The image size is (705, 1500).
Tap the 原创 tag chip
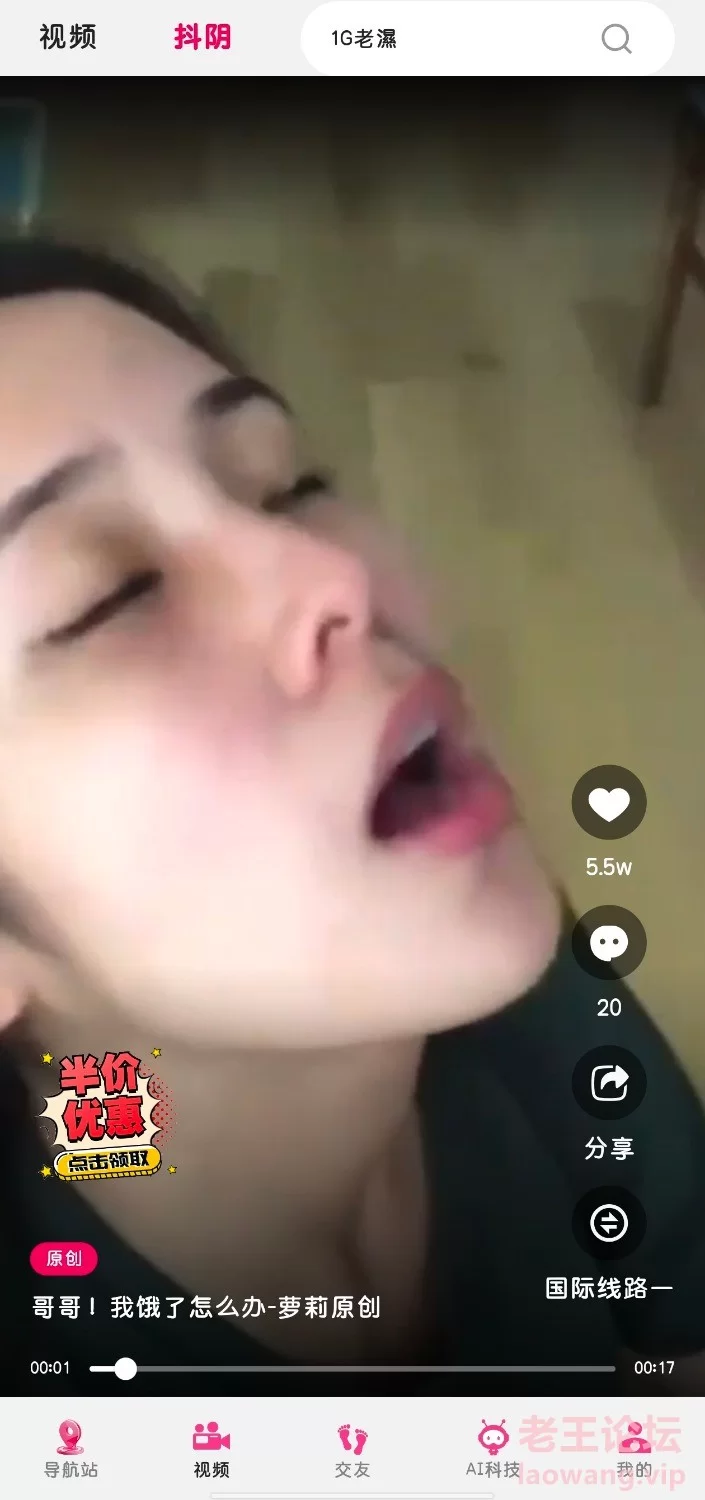pos(64,1259)
